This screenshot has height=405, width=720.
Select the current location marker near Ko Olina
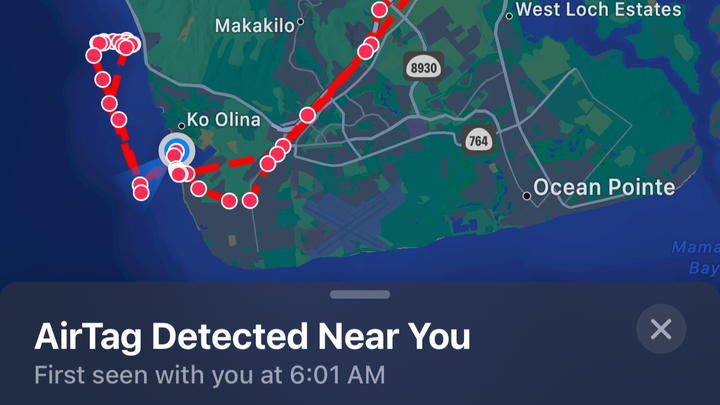177,153
